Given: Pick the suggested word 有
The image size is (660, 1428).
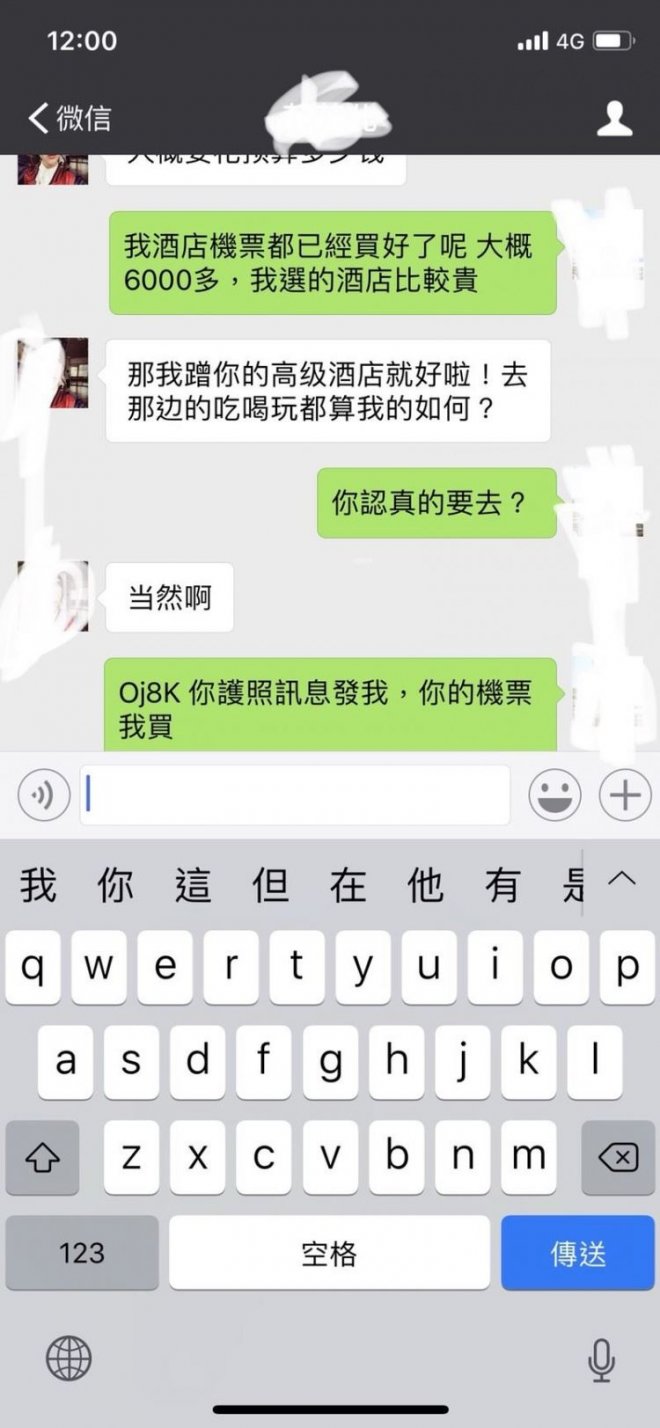Looking at the screenshot, I should pyautogui.click(x=503, y=885).
